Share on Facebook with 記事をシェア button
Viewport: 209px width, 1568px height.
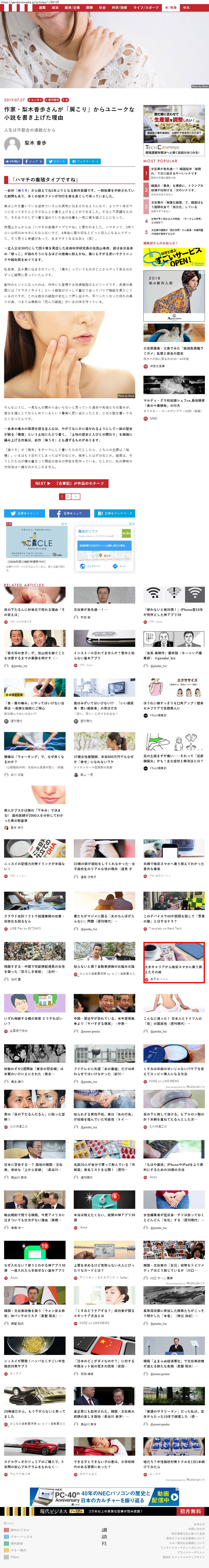tap(69, 513)
